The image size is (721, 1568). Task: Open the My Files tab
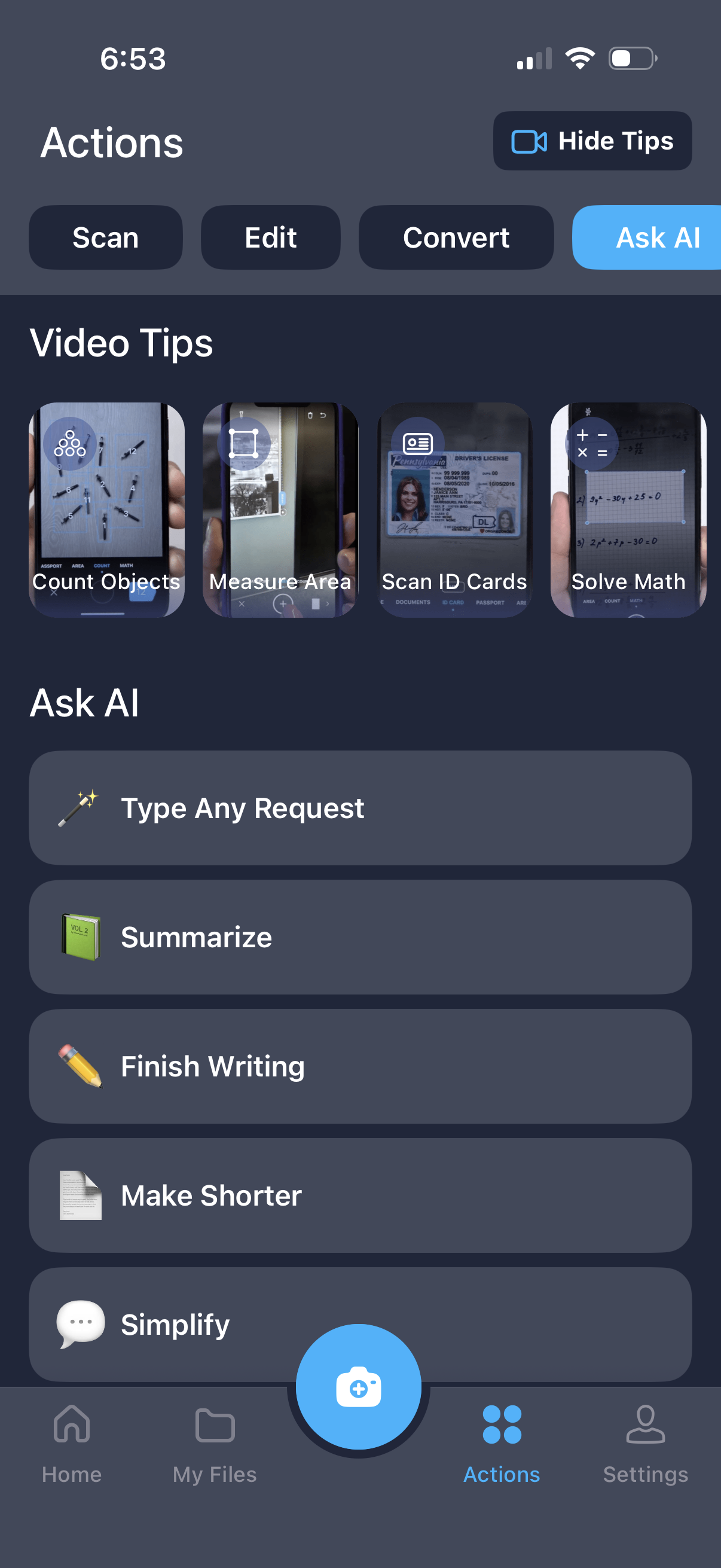point(215,1443)
